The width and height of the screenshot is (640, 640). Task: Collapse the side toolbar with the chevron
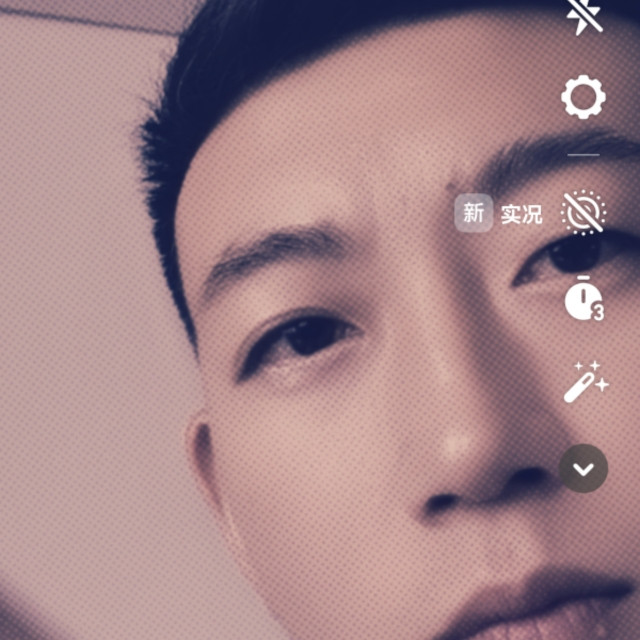[x=583, y=468]
